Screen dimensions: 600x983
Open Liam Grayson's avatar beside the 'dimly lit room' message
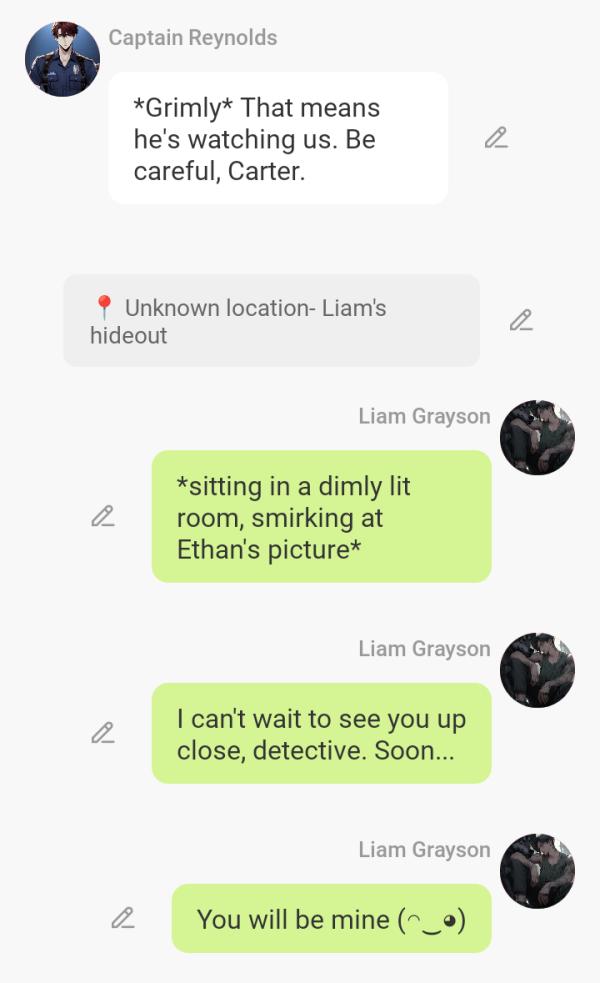[x=537, y=437]
